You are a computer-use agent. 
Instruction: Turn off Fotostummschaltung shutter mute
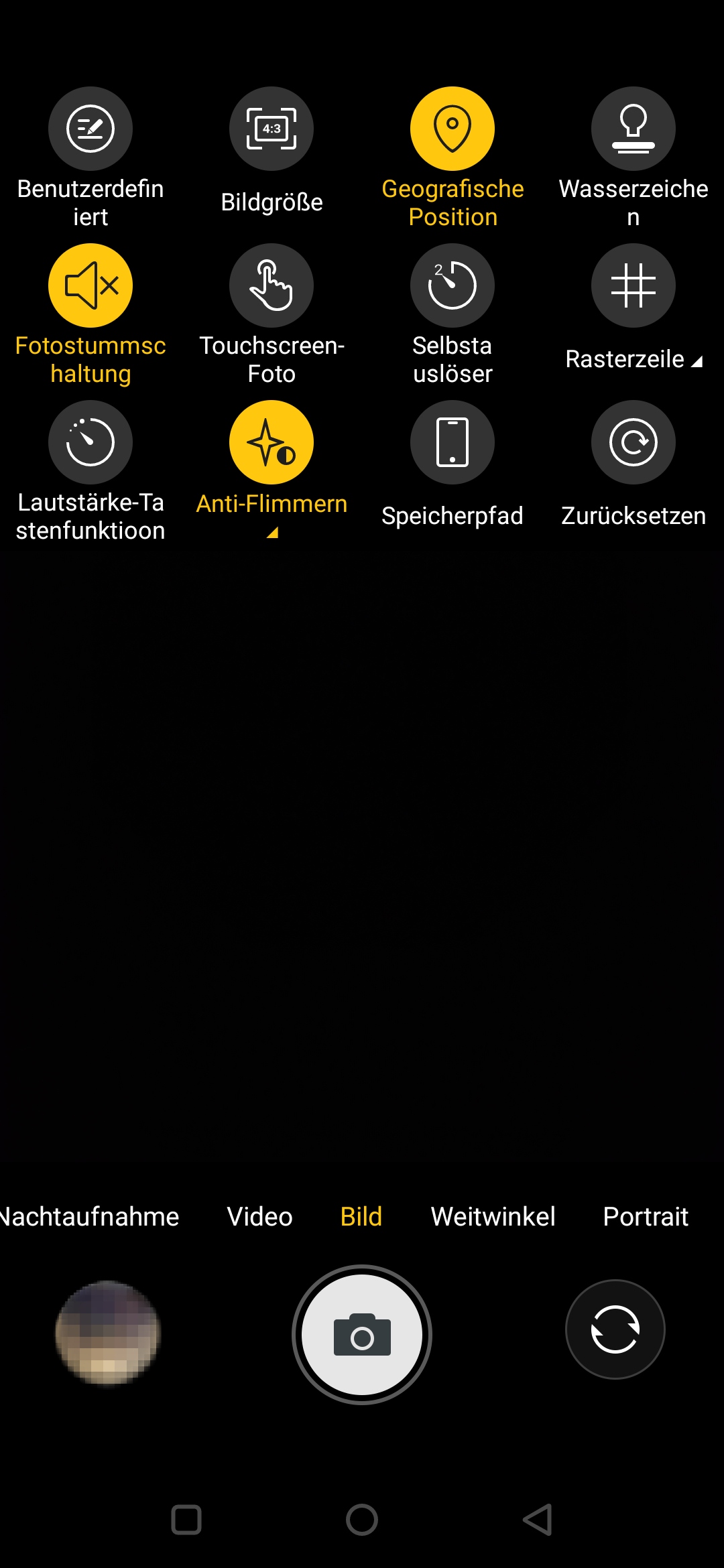[x=90, y=285]
